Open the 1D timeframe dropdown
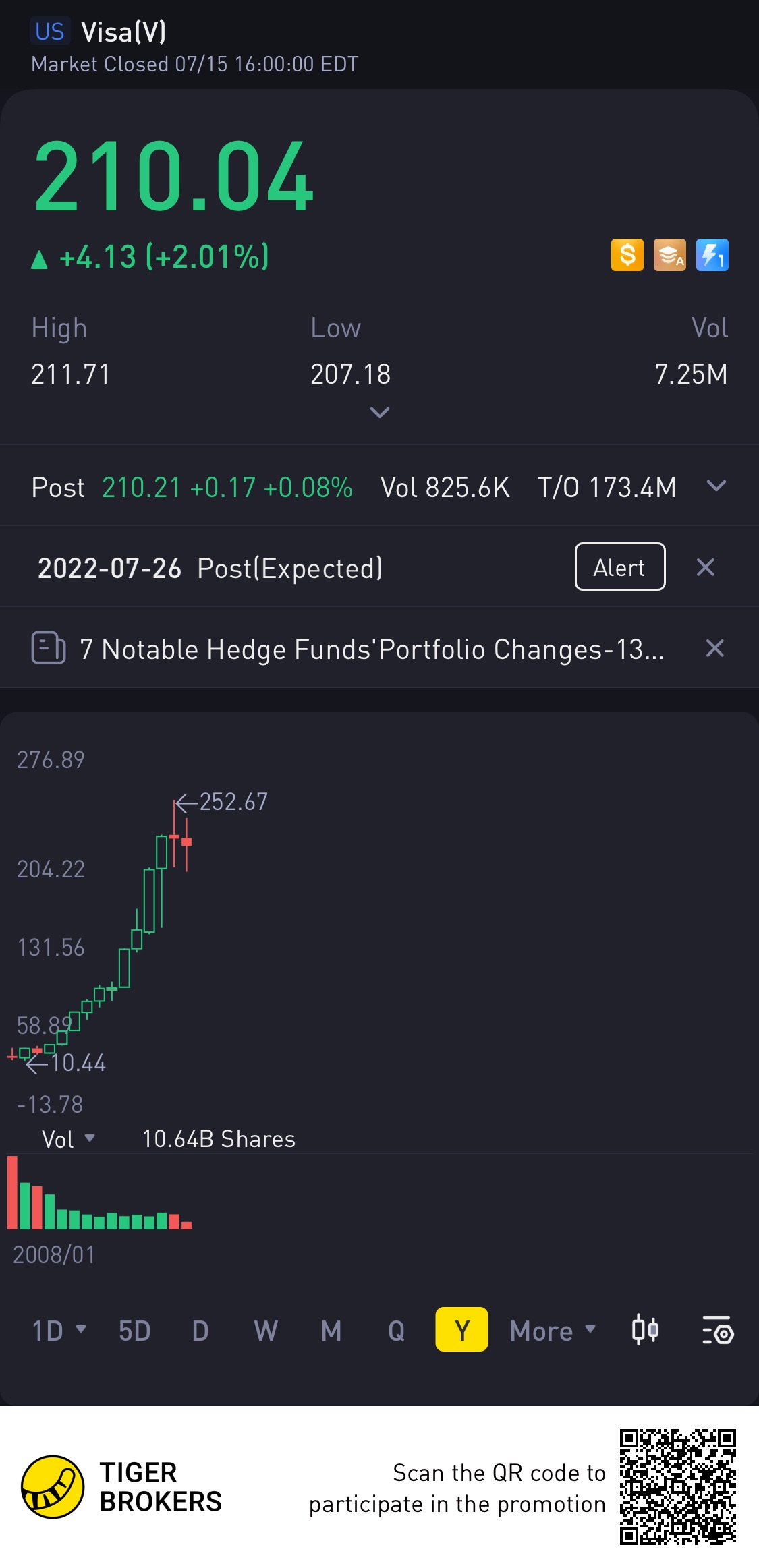The width and height of the screenshot is (759, 1568). pos(59,1331)
